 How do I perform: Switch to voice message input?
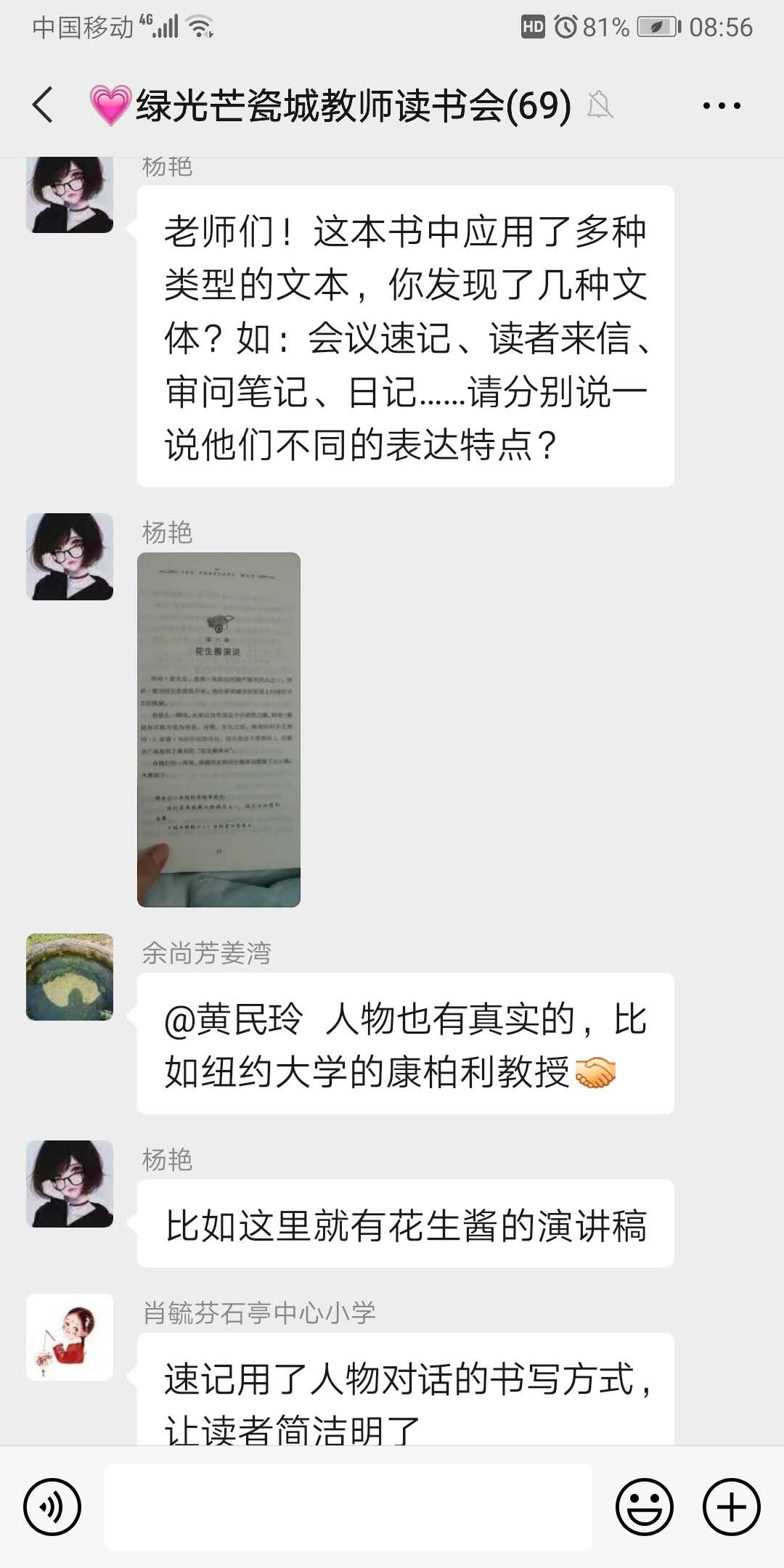52,1507
